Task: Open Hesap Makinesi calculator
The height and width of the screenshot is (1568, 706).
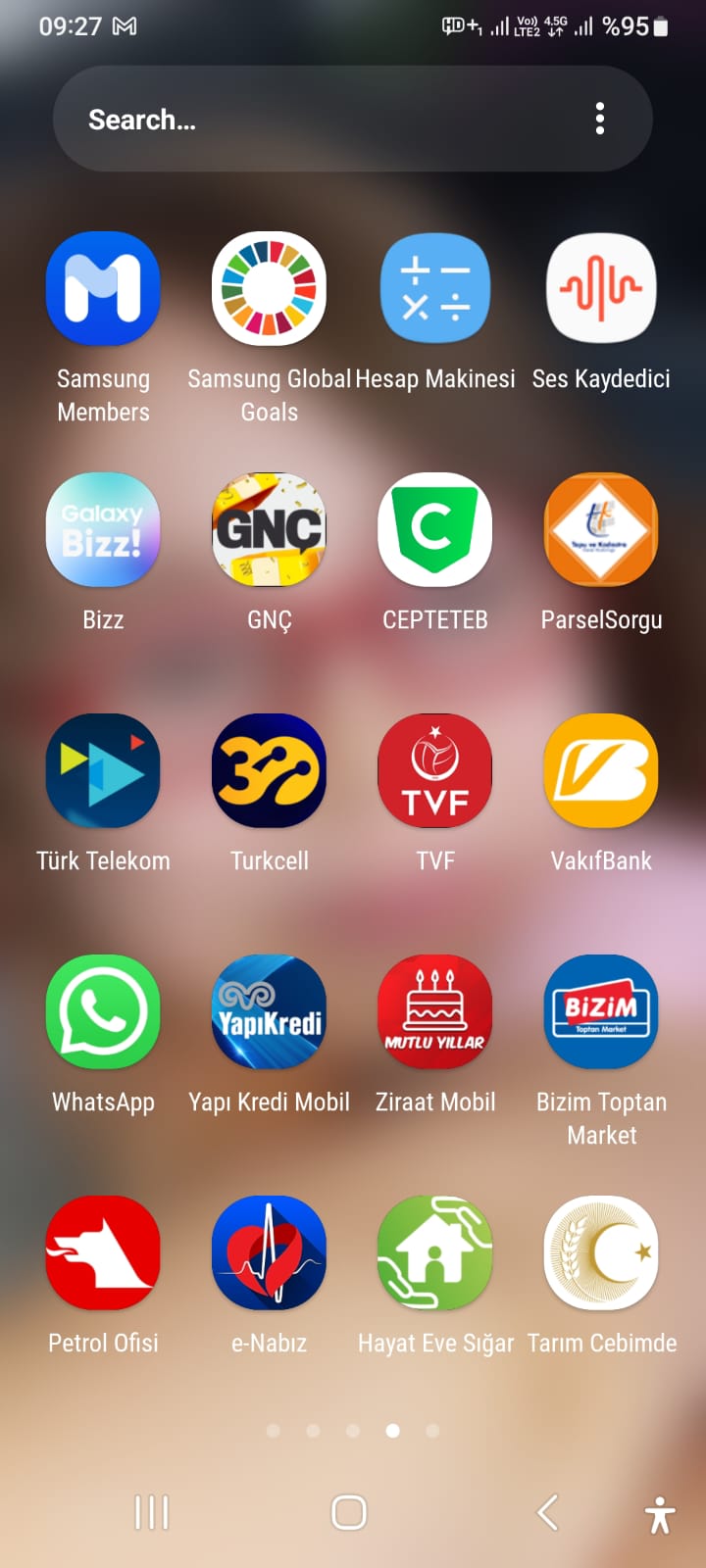Action: tap(434, 289)
